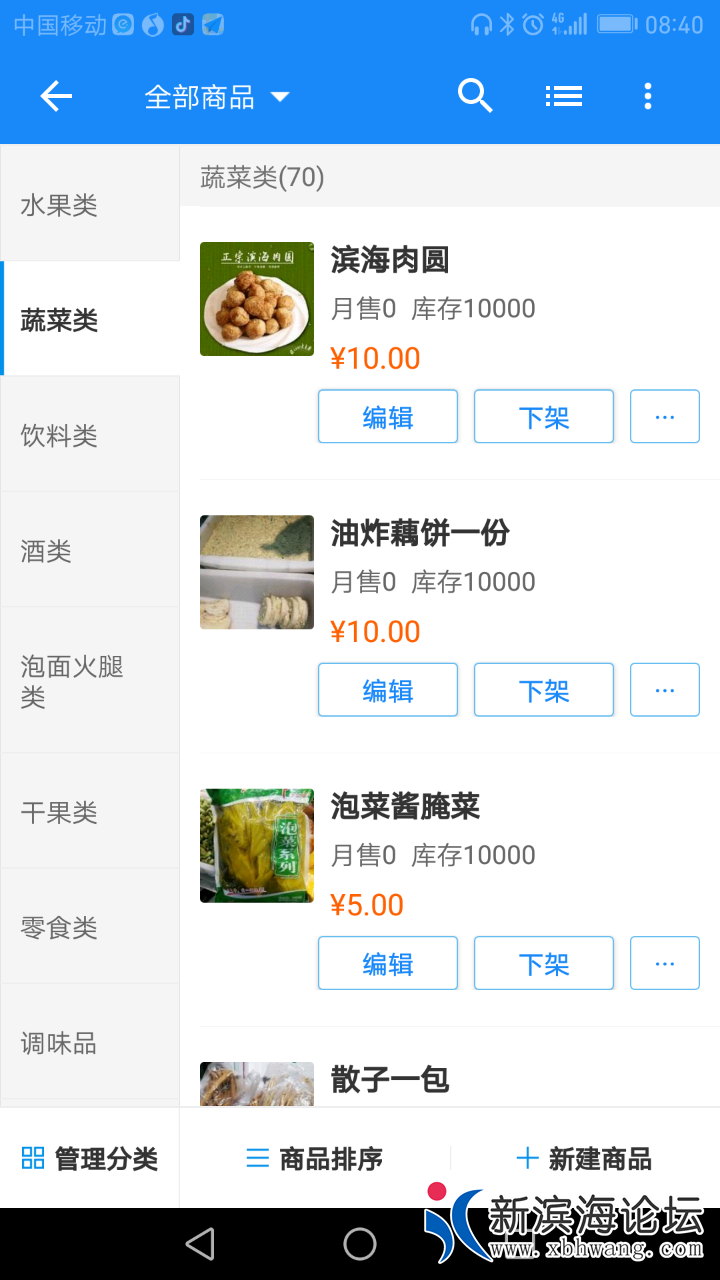Open the search icon in app bar

(475, 96)
